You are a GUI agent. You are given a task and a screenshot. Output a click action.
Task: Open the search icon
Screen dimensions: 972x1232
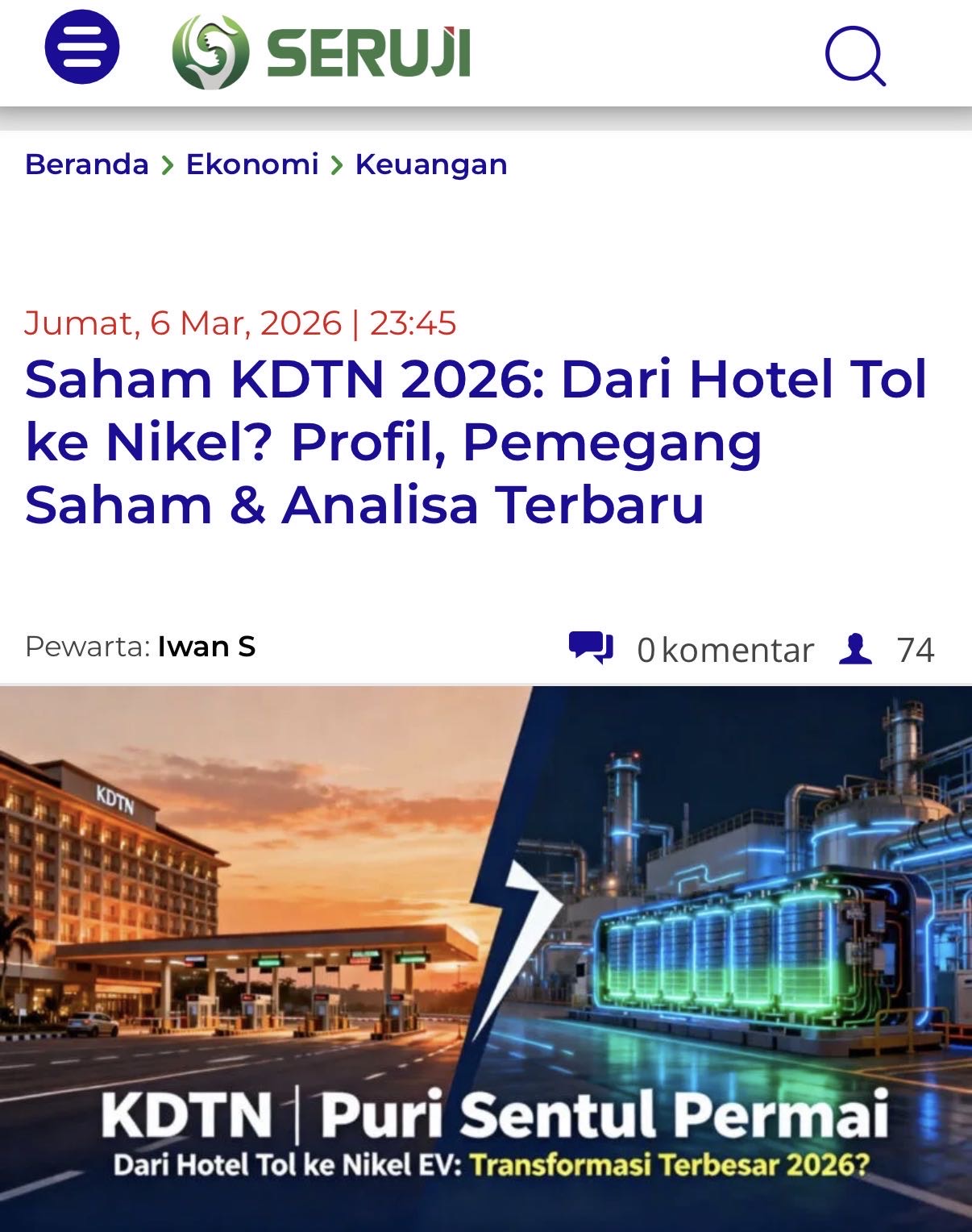[855, 56]
